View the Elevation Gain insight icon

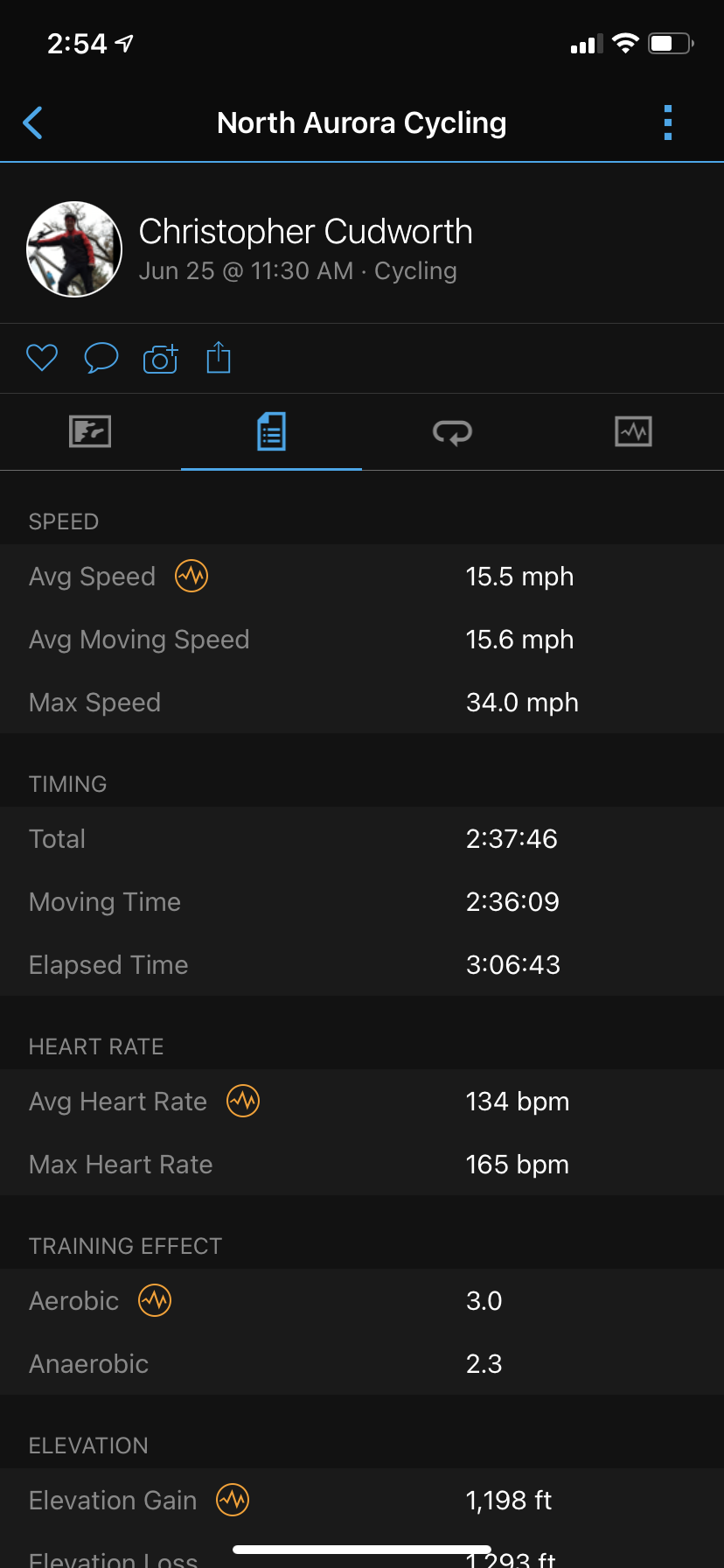click(233, 1500)
